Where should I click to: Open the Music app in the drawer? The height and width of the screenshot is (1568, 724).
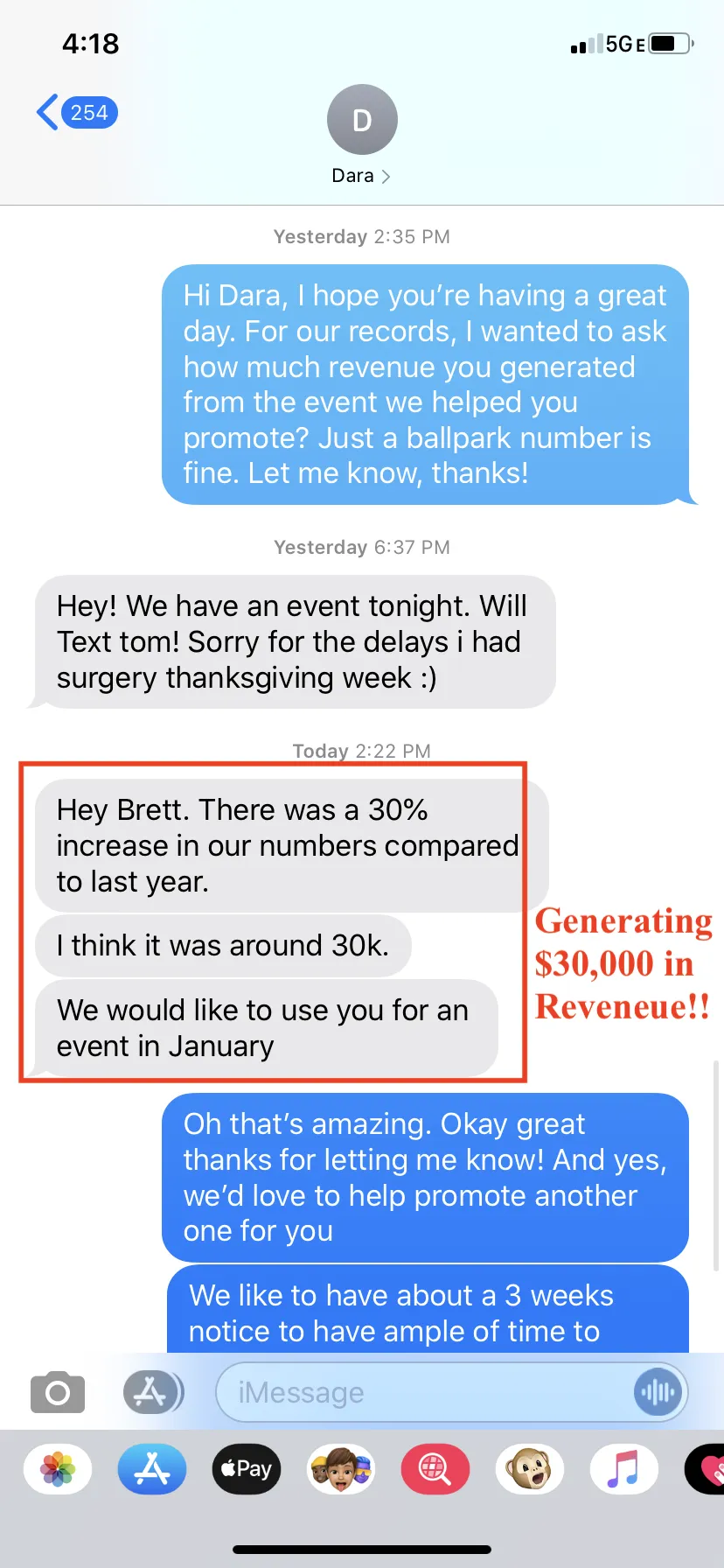pyautogui.click(x=624, y=1469)
